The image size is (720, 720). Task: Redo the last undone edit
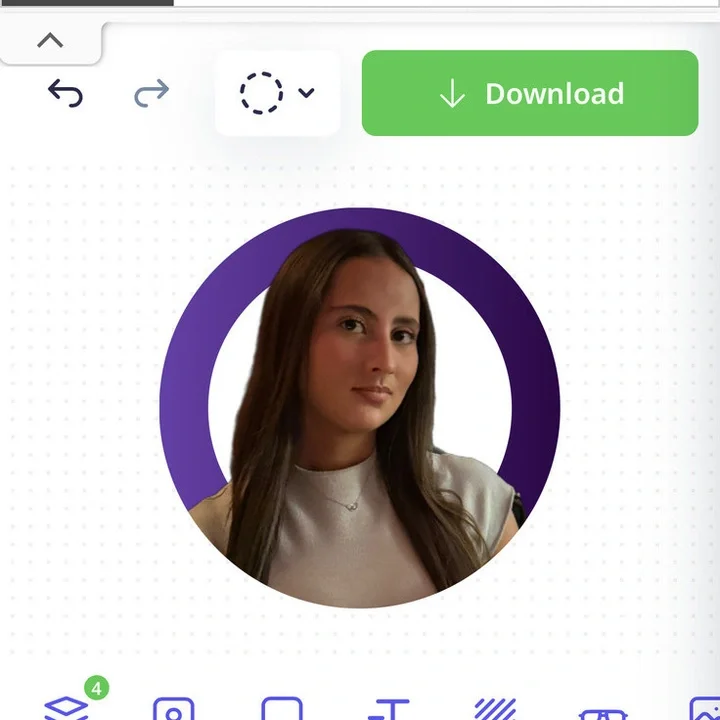tap(151, 94)
